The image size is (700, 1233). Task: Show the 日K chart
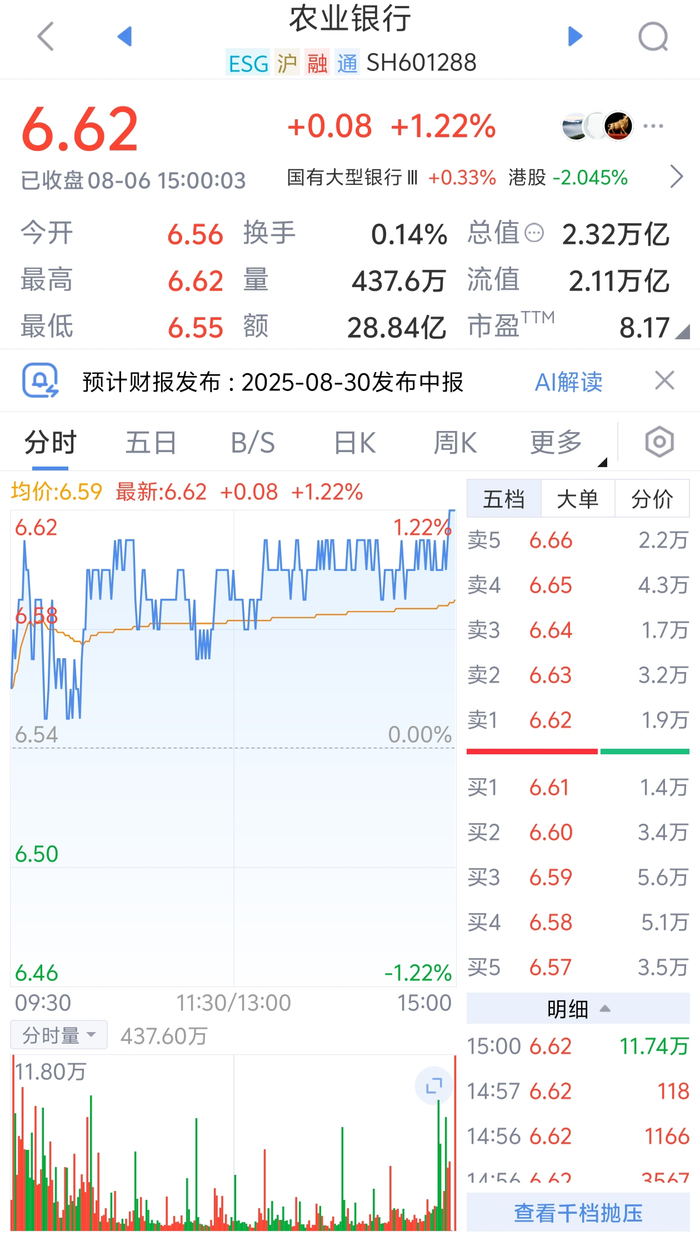click(x=354, y=442)
